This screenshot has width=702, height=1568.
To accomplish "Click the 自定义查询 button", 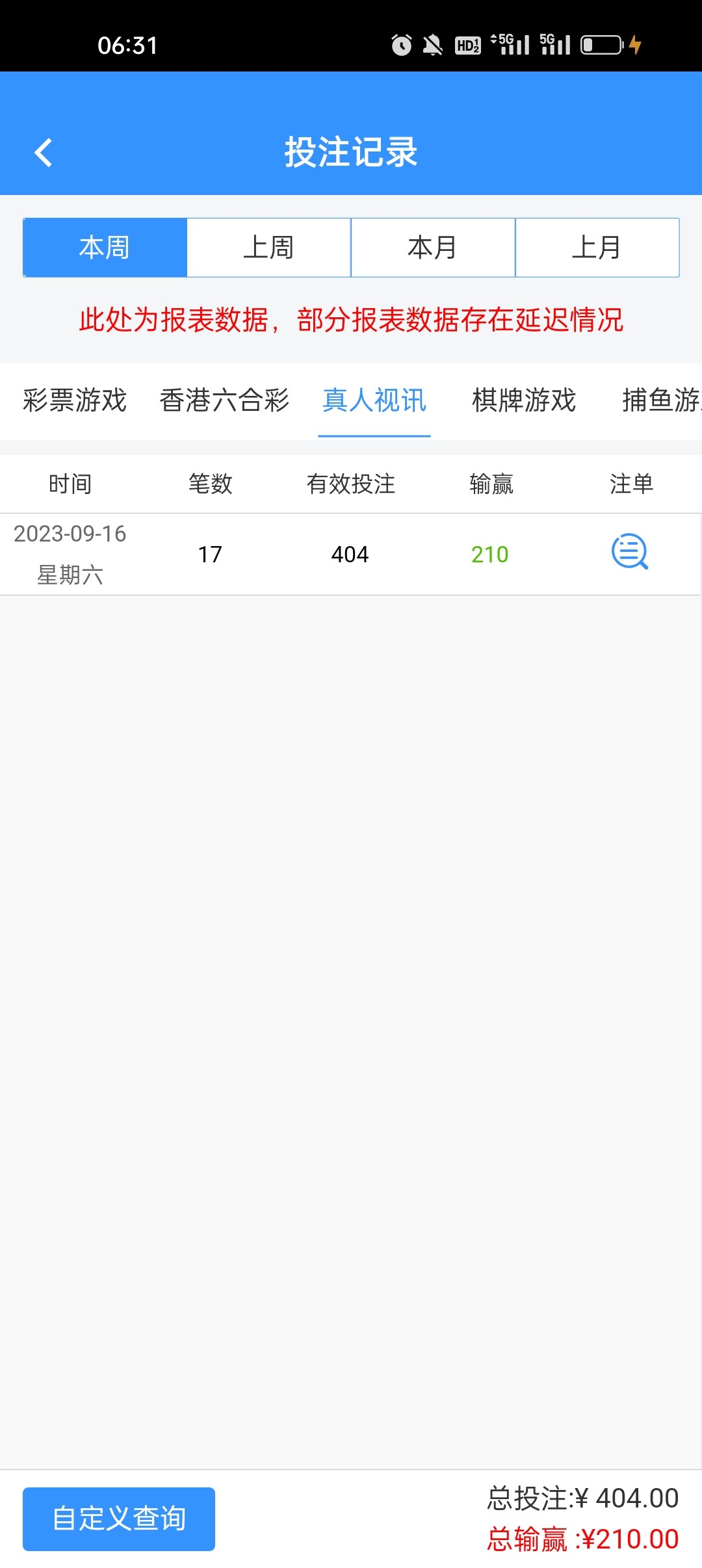I will (x=120, y=1519).
